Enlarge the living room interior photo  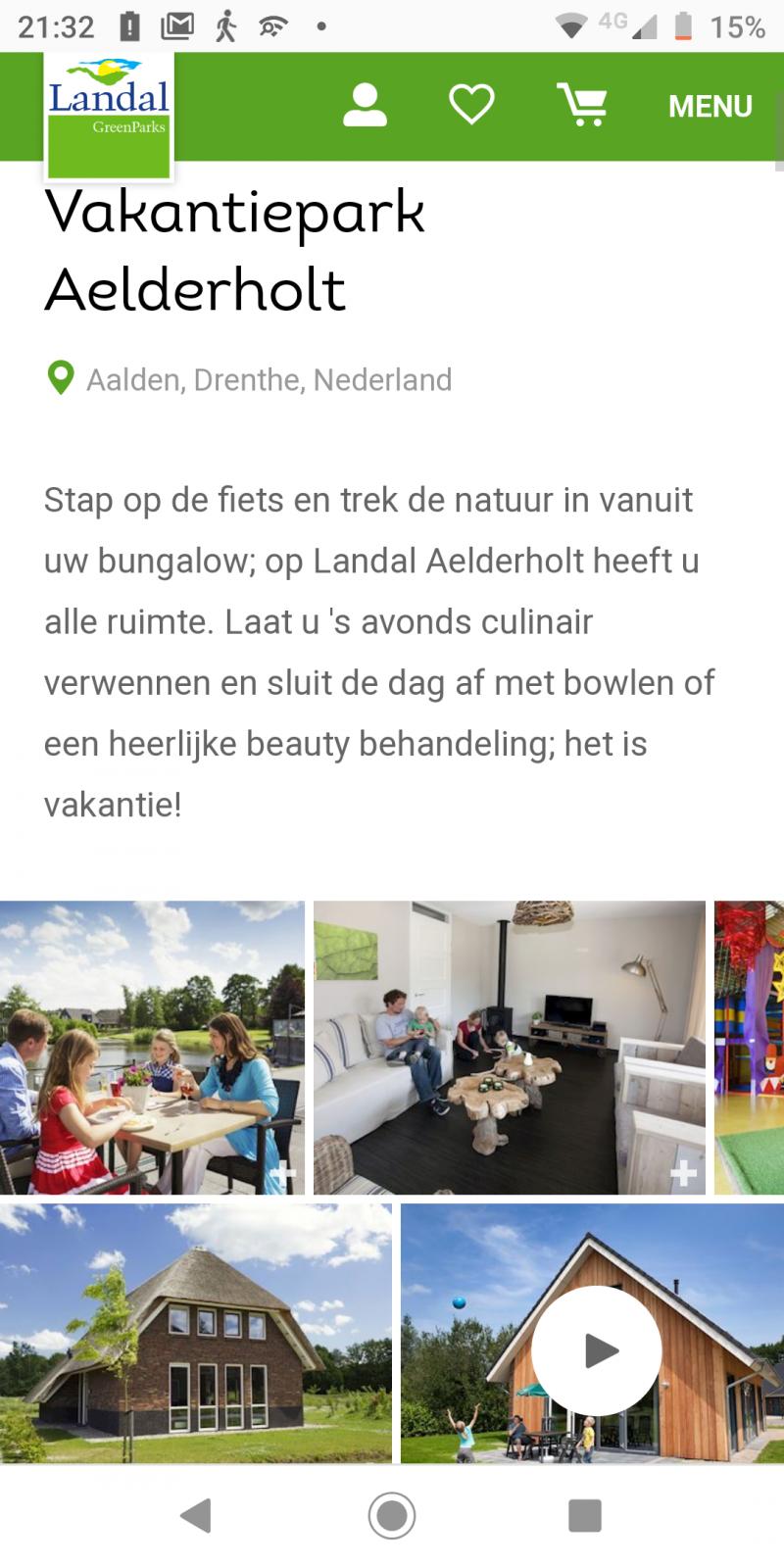(509, 1047)
